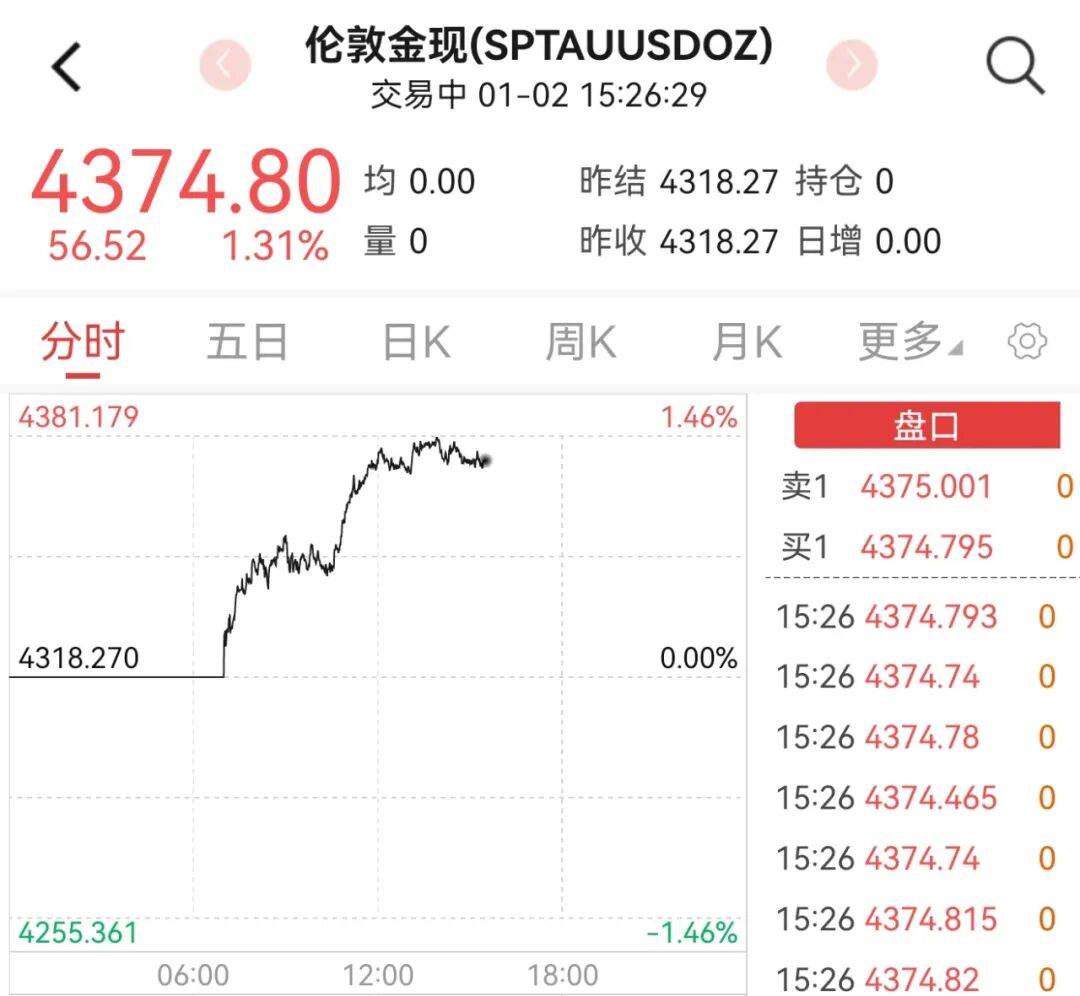Expand the 更多 chart options
The image size is (1080, 996).
coord(909,343)
